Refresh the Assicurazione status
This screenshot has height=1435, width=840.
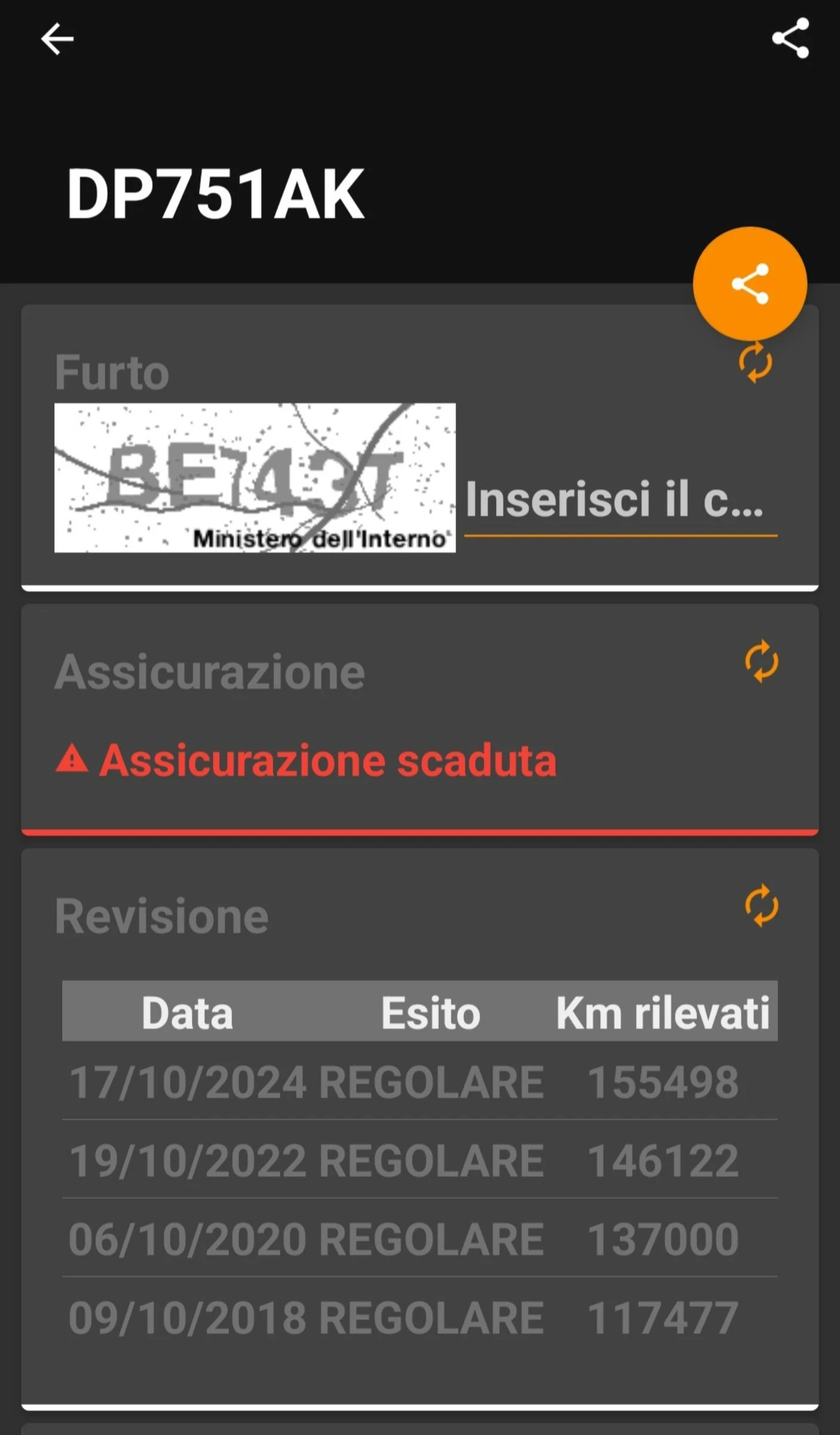[x=761, y=661]
